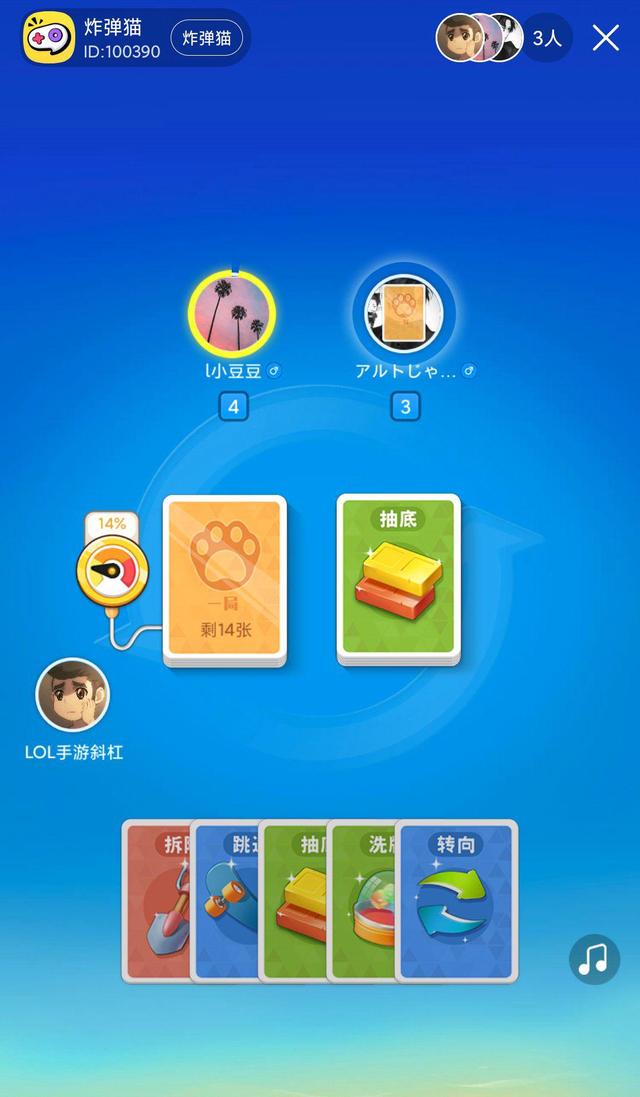Select the 拆除 shovel card in hand
Screen dimensions: 640x1097
coord(155,900)
